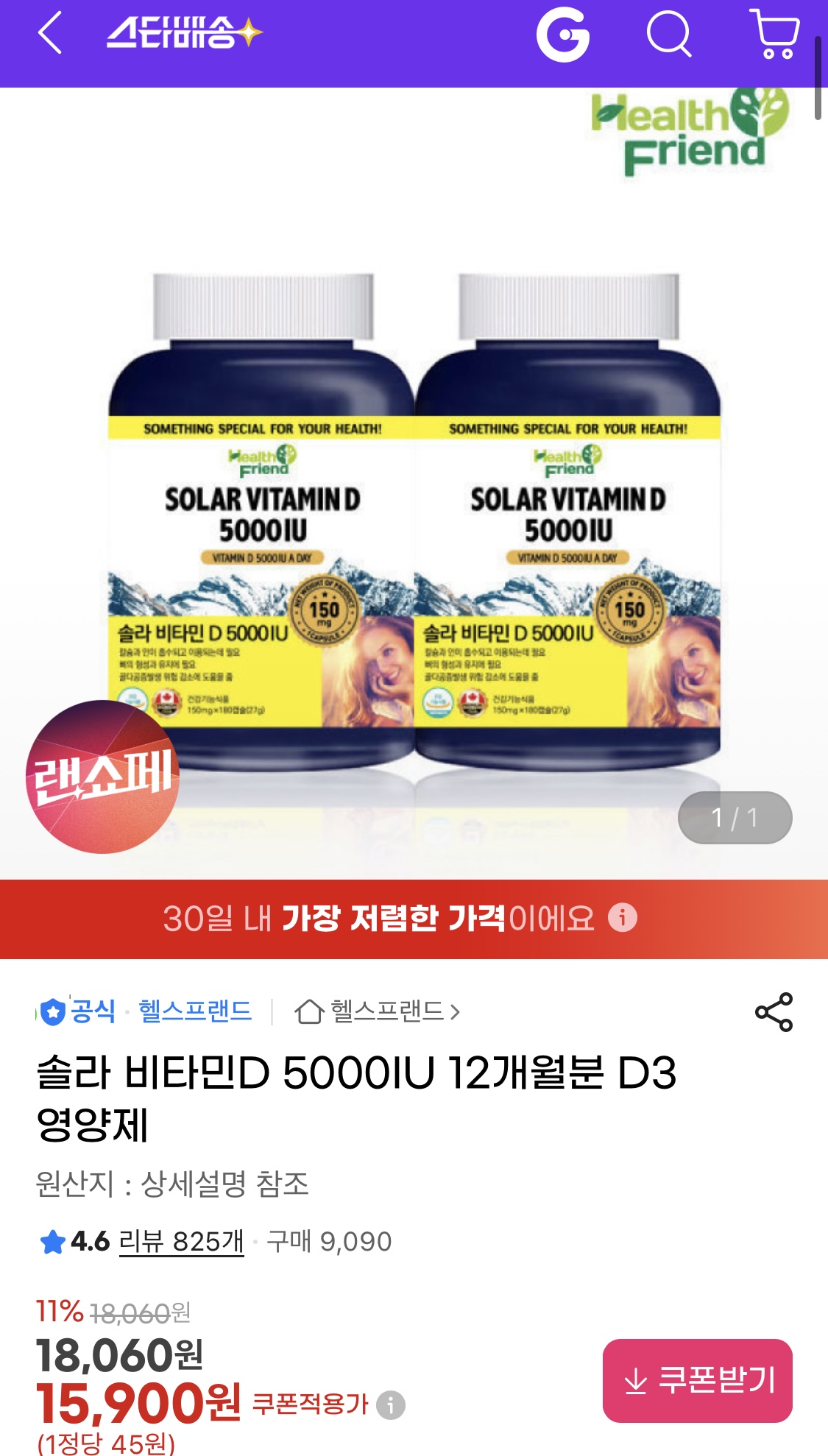Read the 825 reviews
Screen dimensions: 828x1456
pyautogui.click(x=181, y=1242)
